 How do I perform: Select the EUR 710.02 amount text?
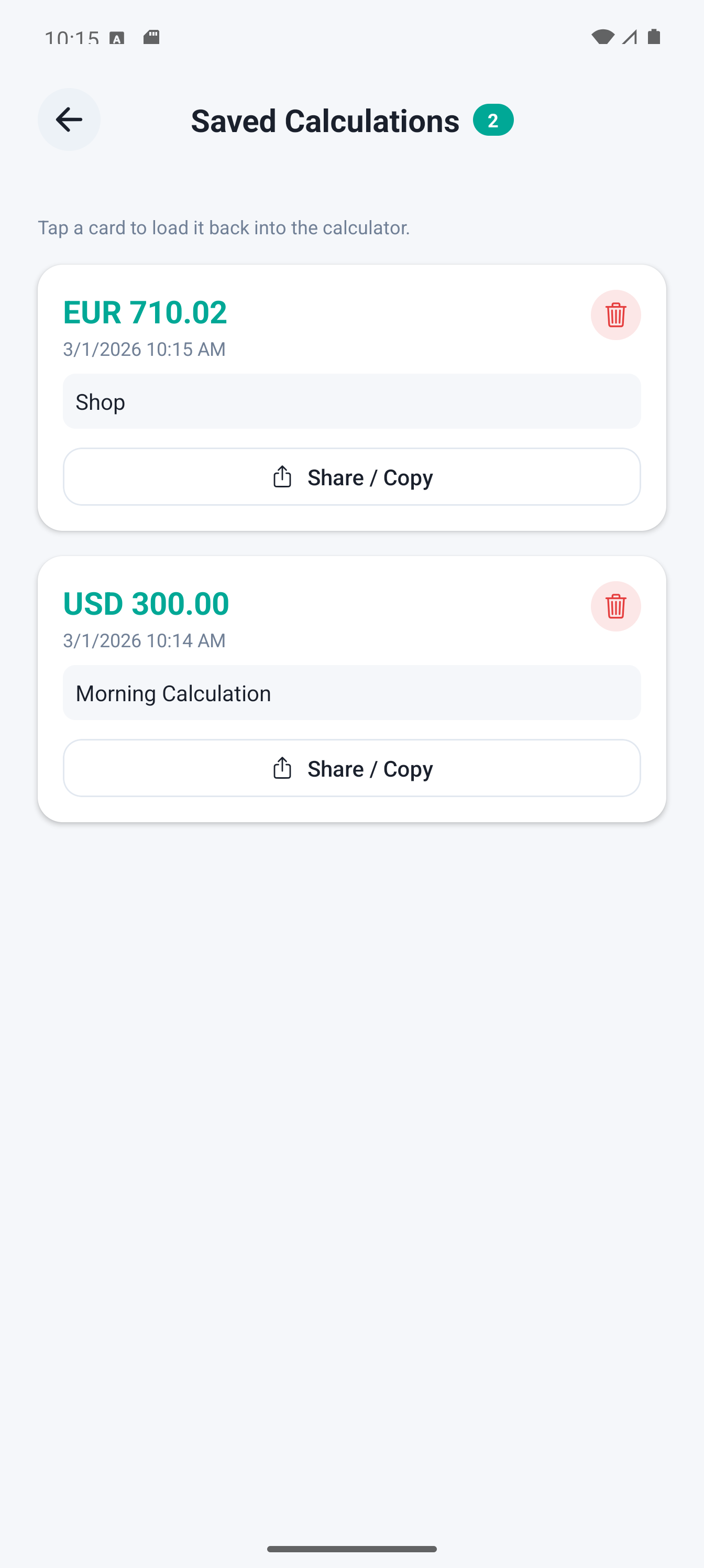144,312
